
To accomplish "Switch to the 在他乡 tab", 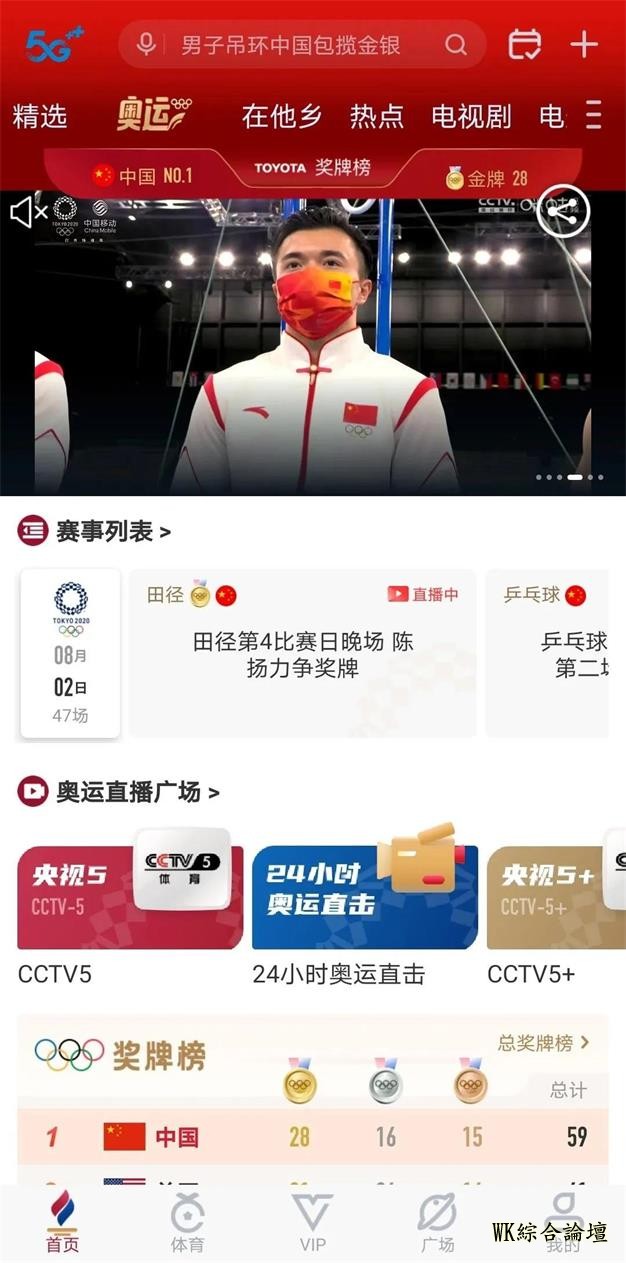I will click(x=281, y=116).
